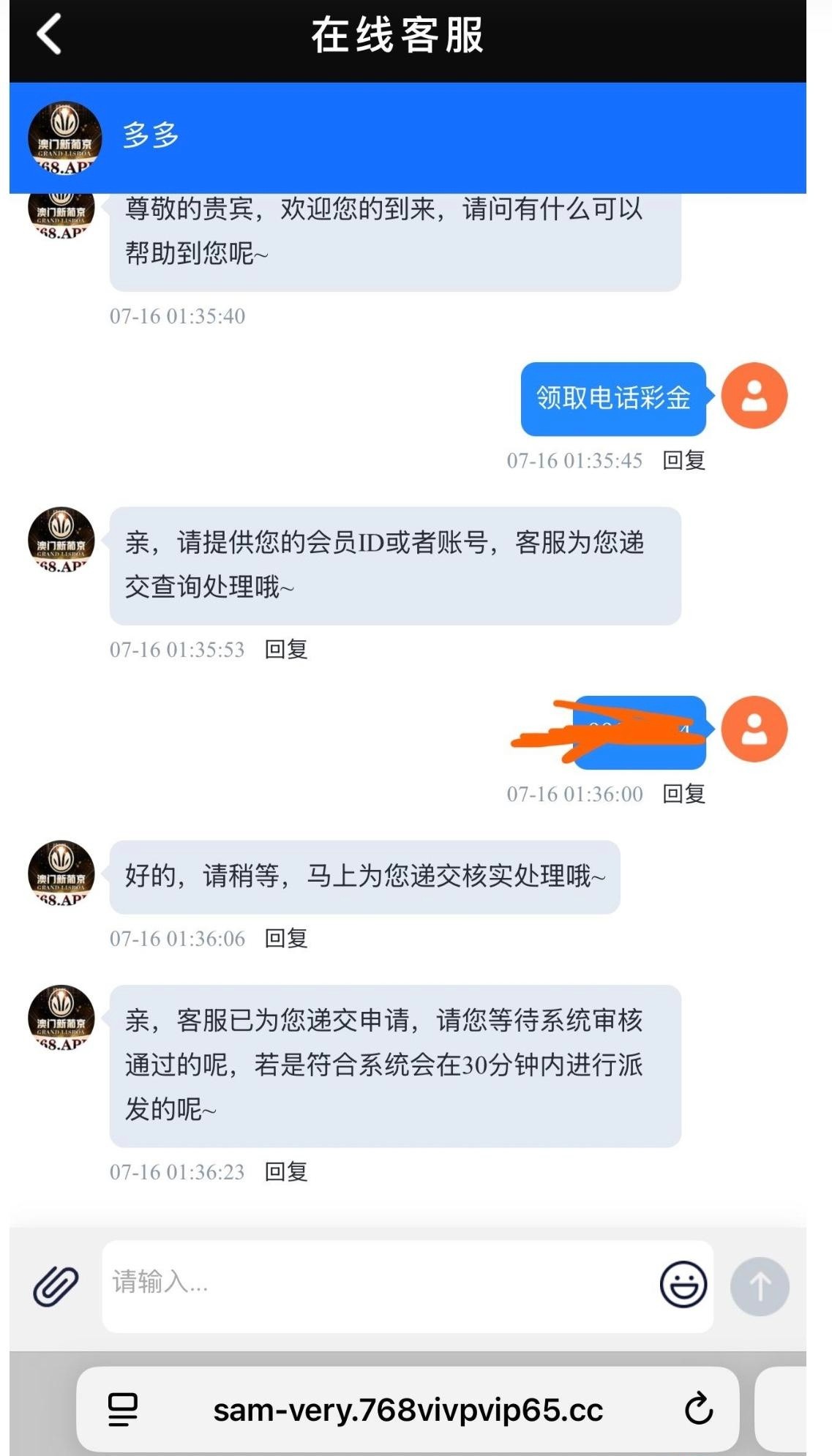Open the browser address bar URL
Viewport: 832px width, 1456px height.
coord(408,1410)
